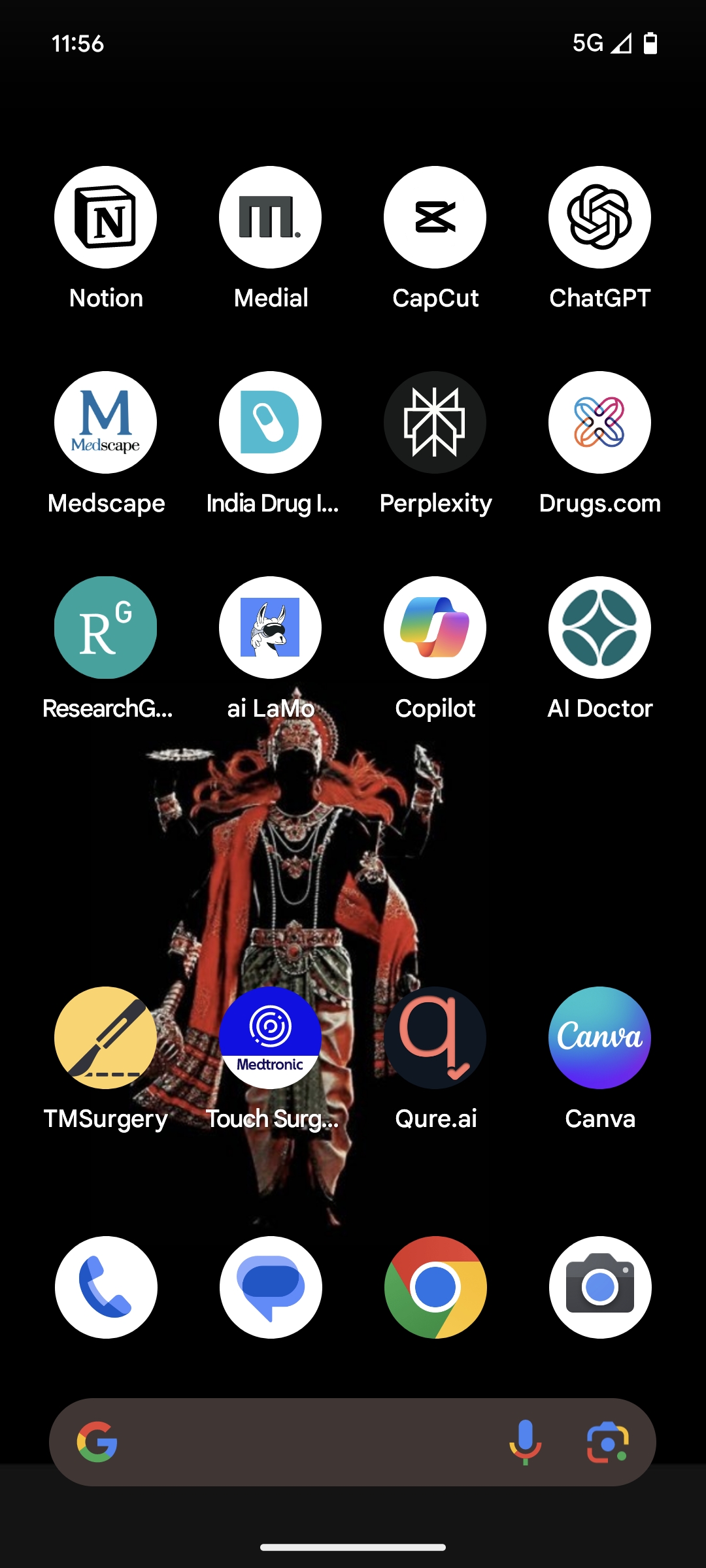The width and height of the screenshot is (706, 1568).
Task: Launch the AI Doctor app
Action: point(600,628)
